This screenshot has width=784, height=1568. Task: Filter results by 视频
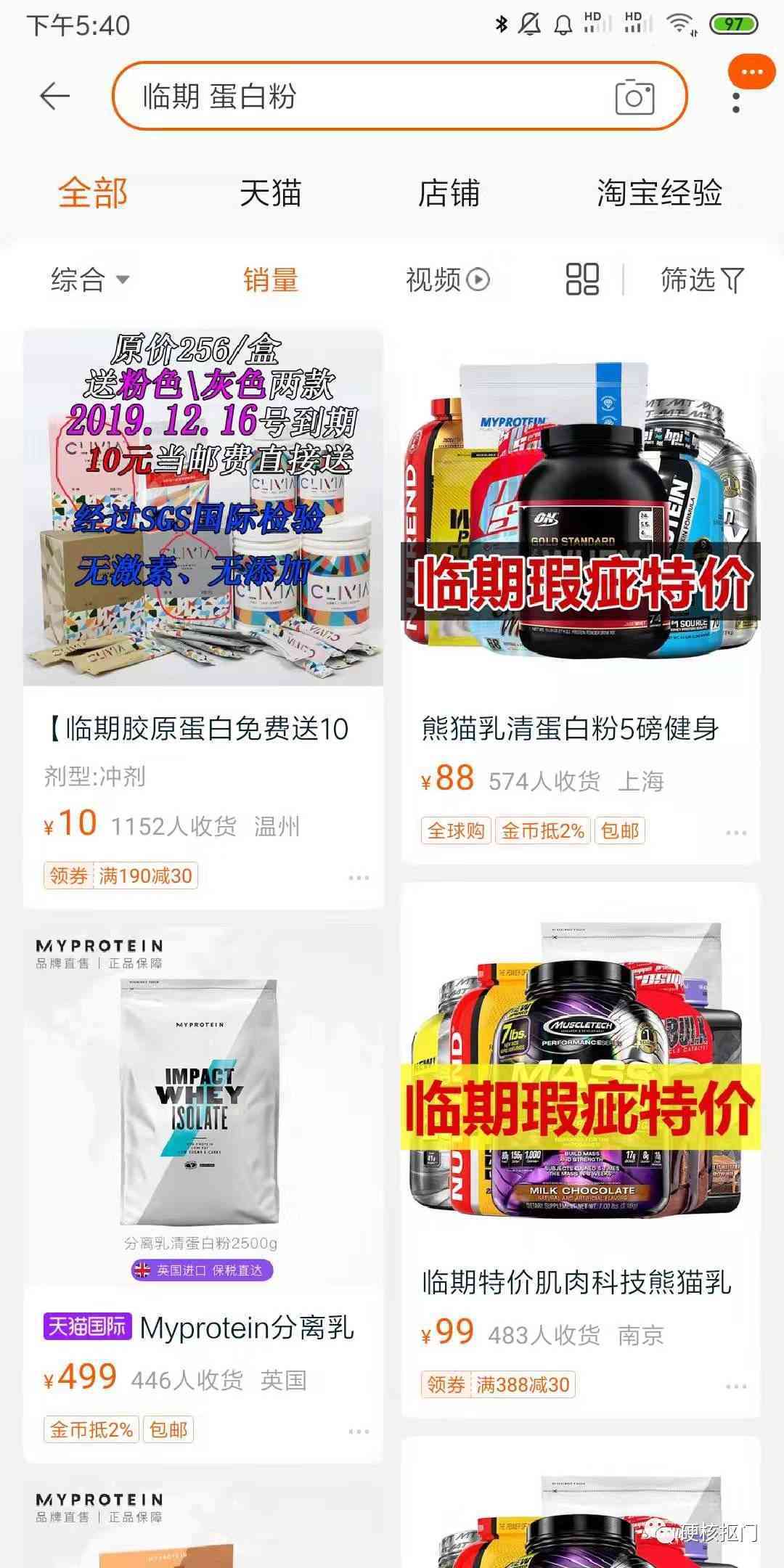pos(447,279)
